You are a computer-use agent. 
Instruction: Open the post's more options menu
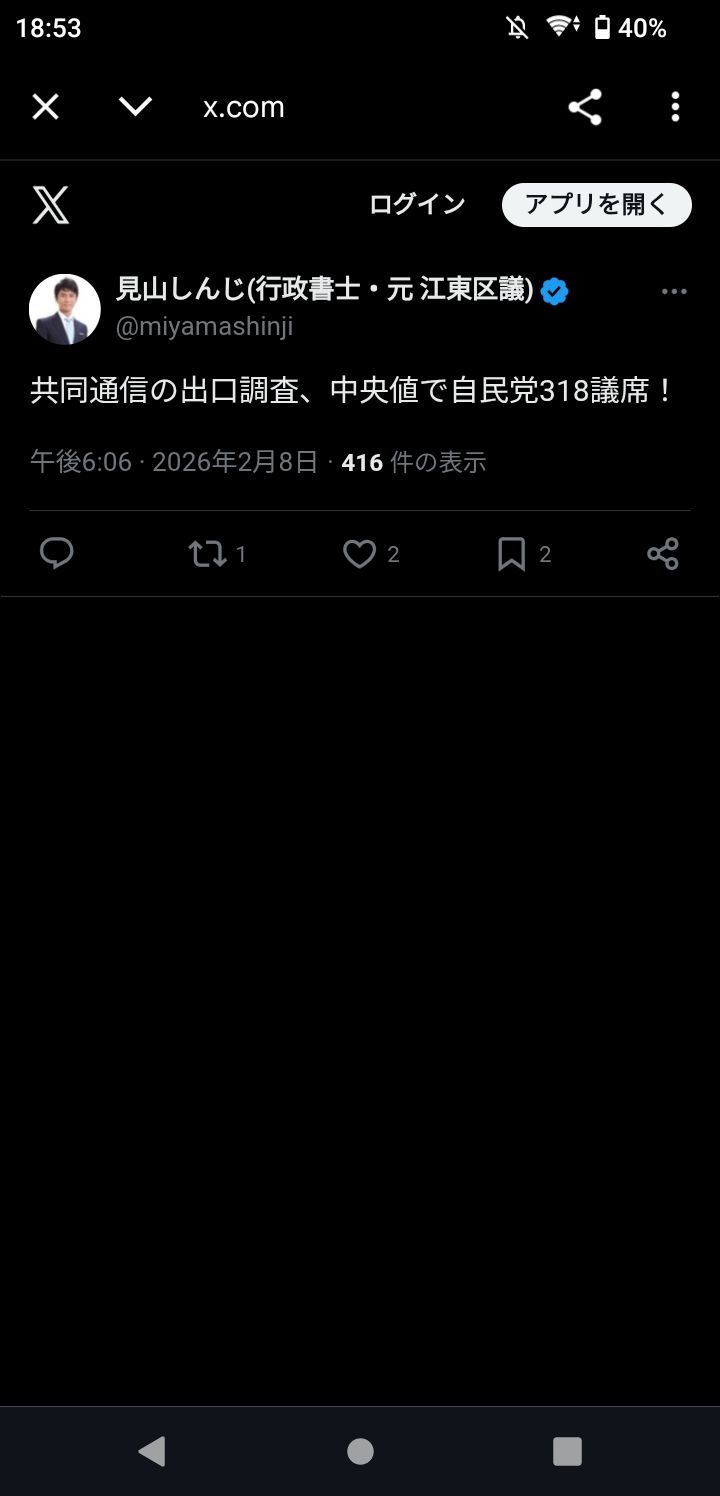click(x=675, y=292)
